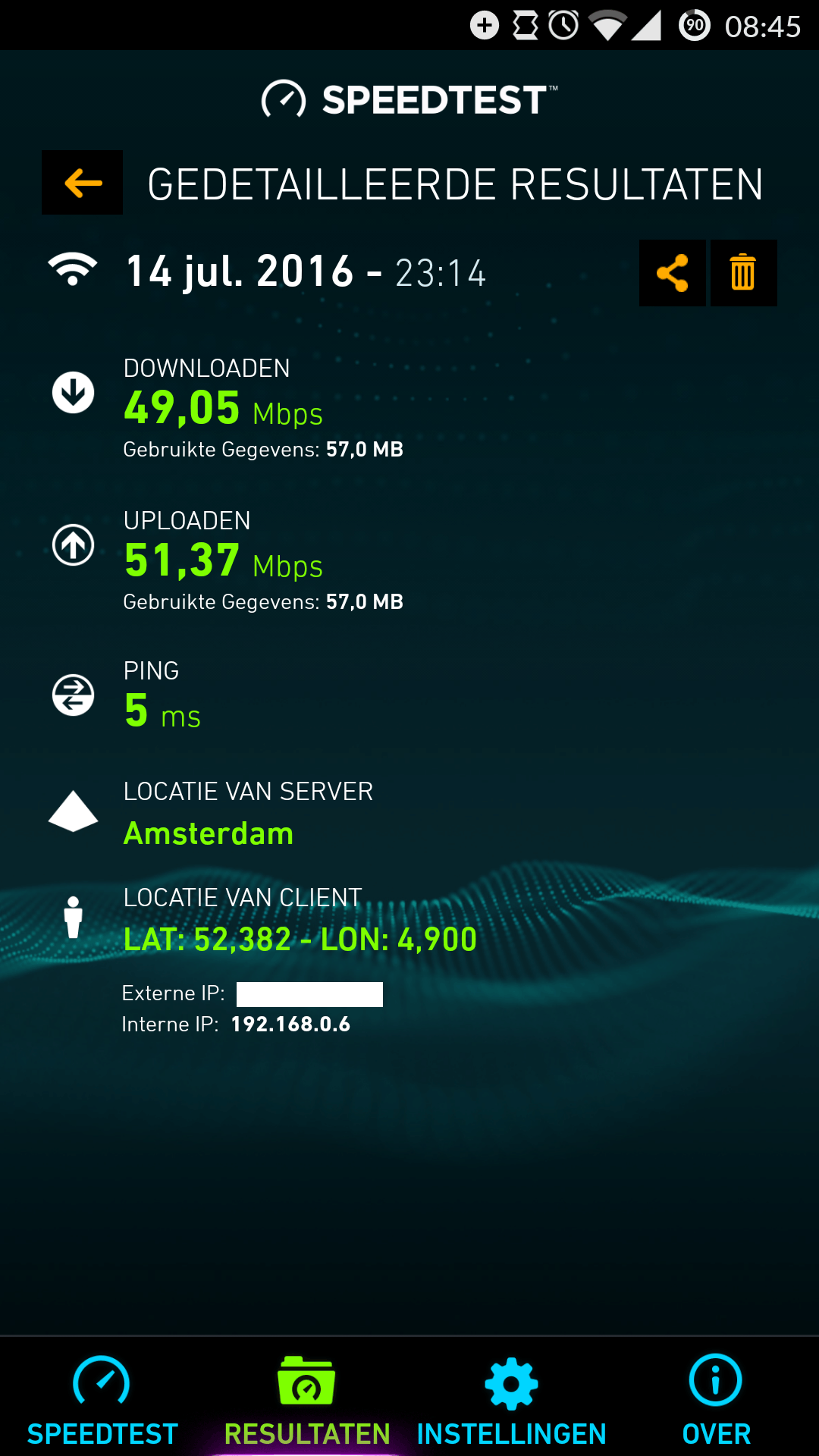The width and height of the screenshot is (819, 1456).
Task: Go back from detailed results
Action: 82,183
